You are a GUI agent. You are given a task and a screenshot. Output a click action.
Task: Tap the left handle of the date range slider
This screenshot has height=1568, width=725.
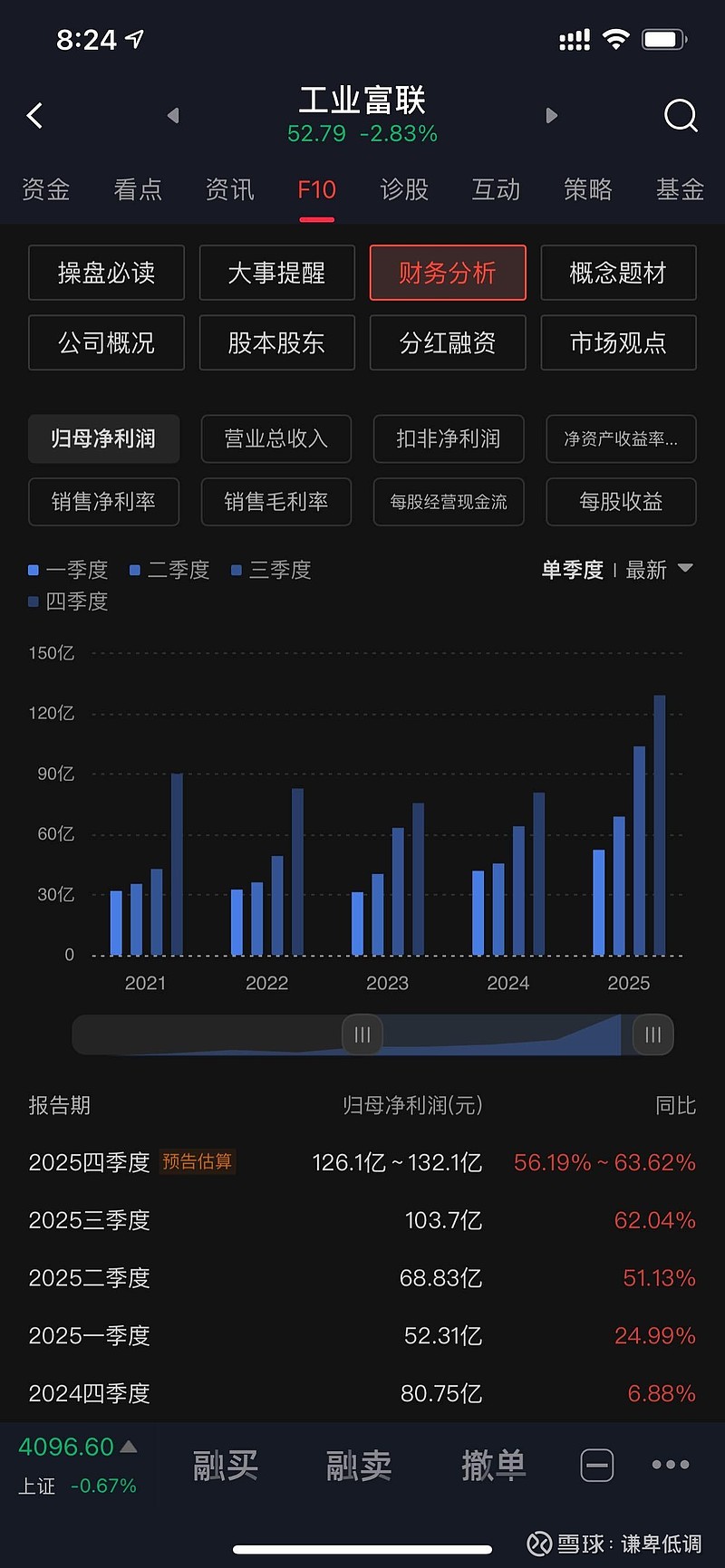(362, 1034)
